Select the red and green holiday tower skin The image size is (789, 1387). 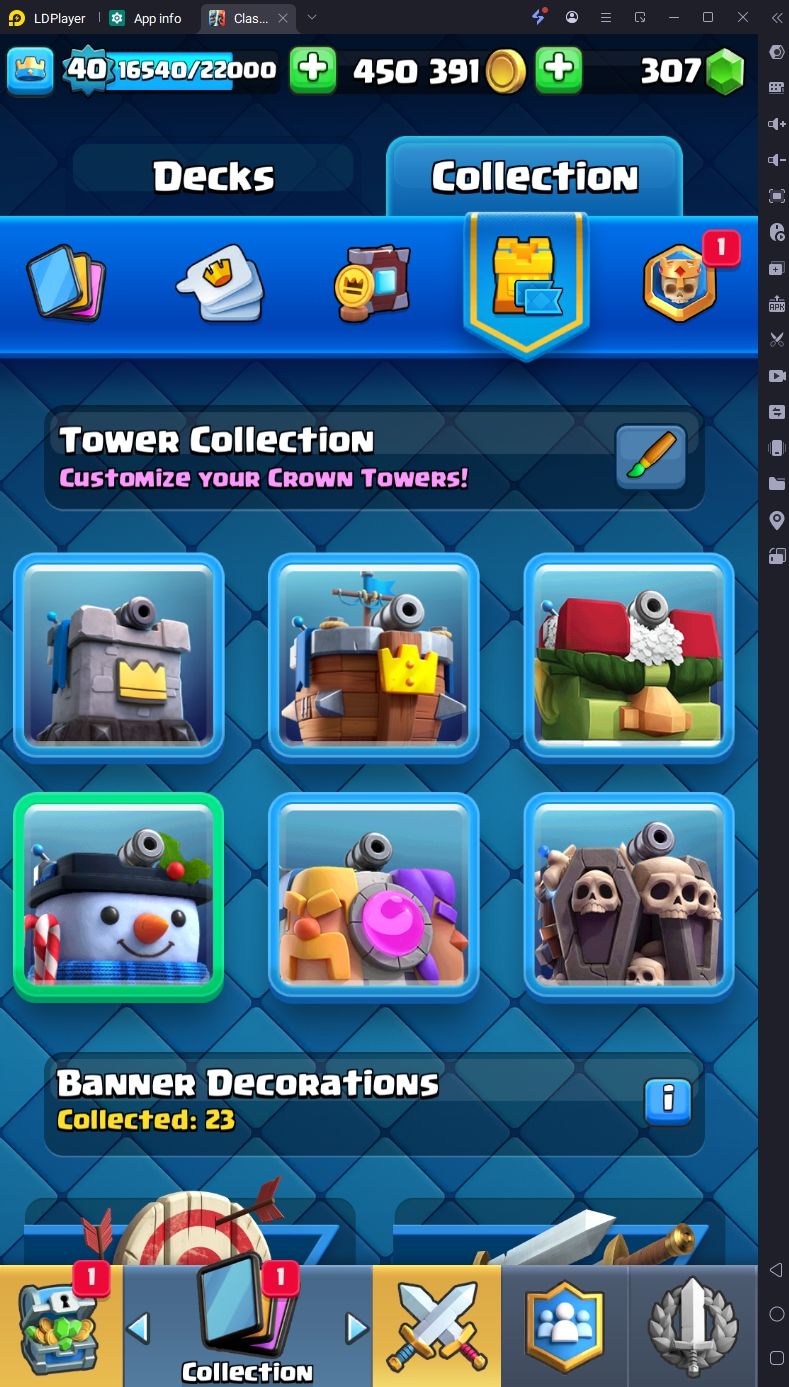pos(629,658)
